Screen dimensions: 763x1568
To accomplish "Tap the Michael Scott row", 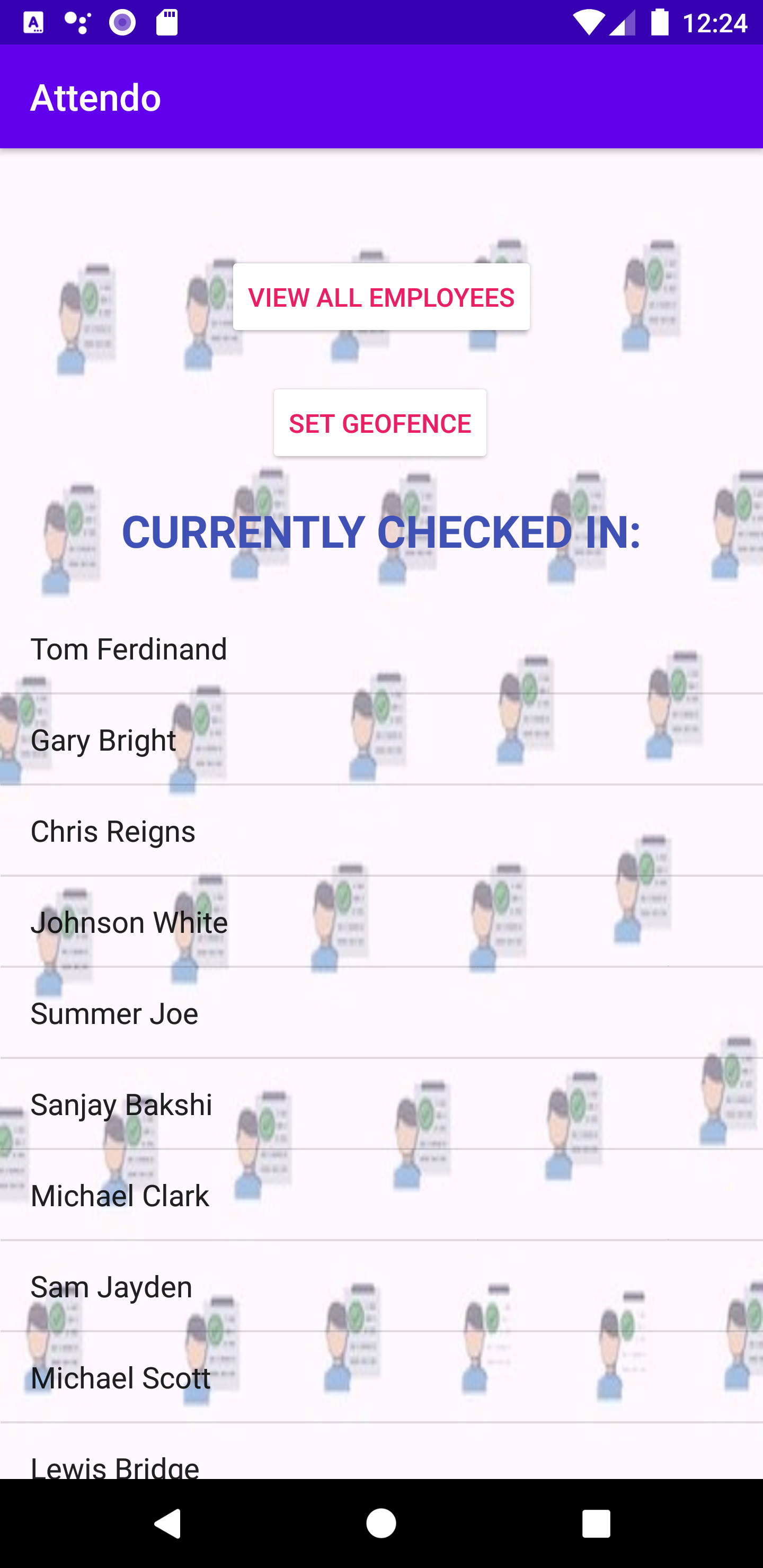I will 381,1377.
